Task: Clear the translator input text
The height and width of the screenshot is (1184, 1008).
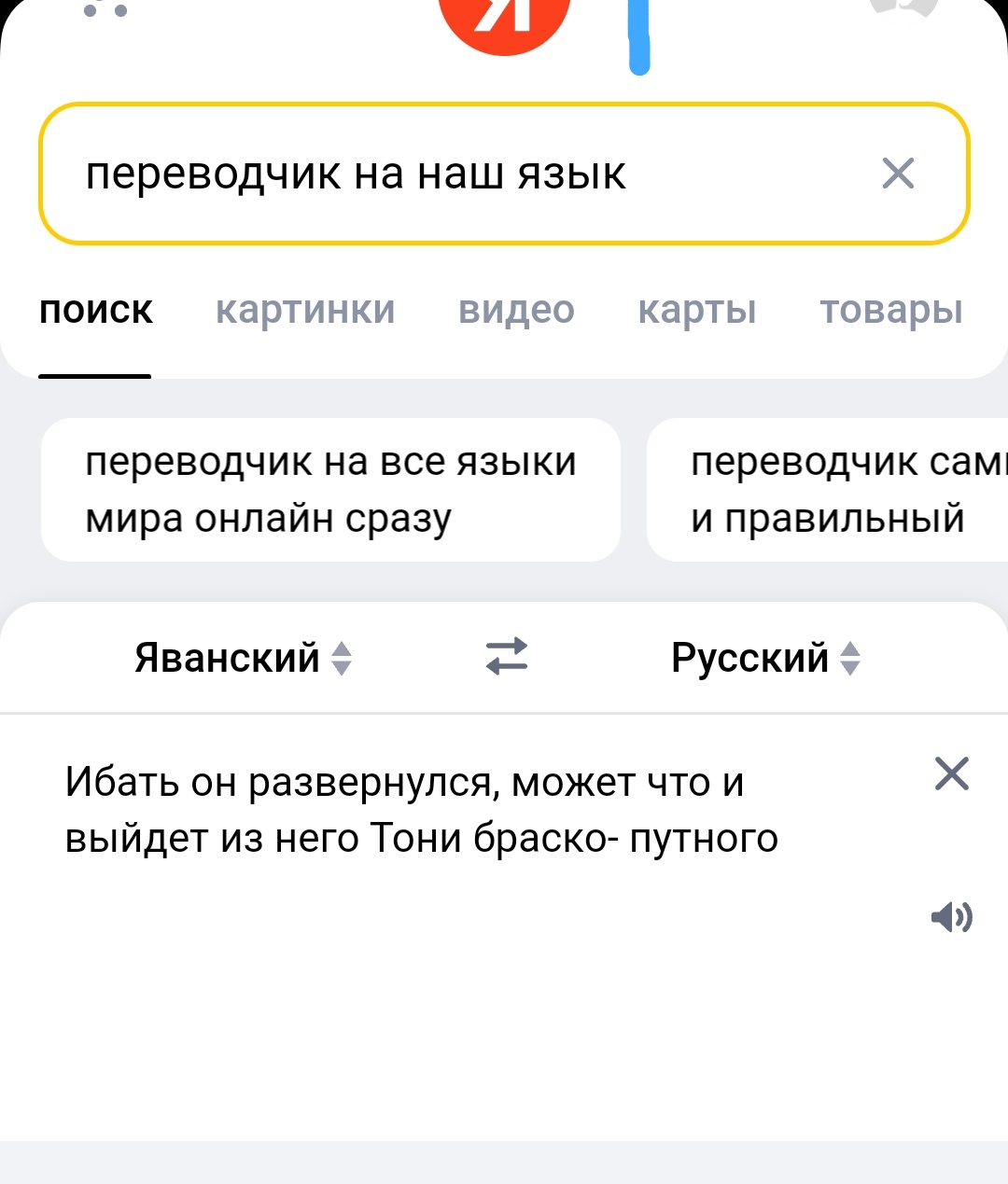Action: coord(951,773)
